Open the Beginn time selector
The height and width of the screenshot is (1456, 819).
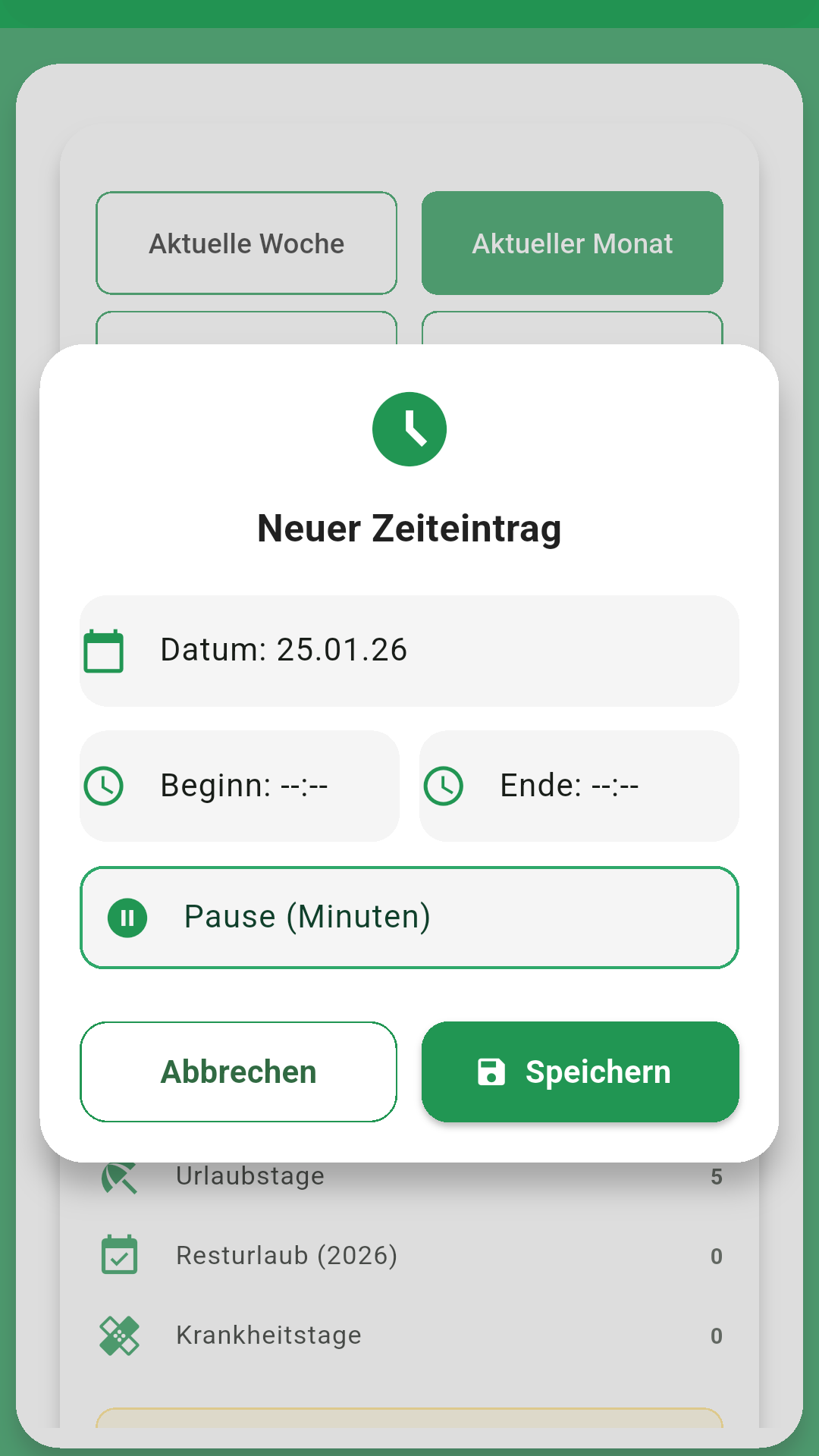(x=239, y=786)
